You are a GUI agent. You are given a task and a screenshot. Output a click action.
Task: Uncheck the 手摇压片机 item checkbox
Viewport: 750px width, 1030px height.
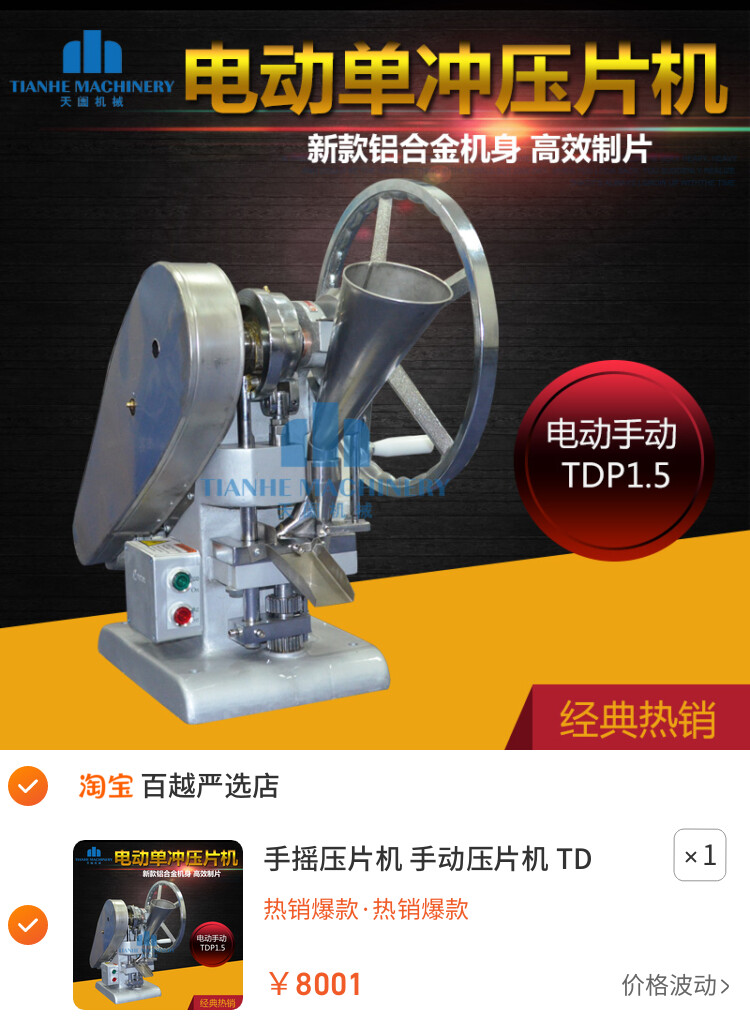(x=28, y=924)
